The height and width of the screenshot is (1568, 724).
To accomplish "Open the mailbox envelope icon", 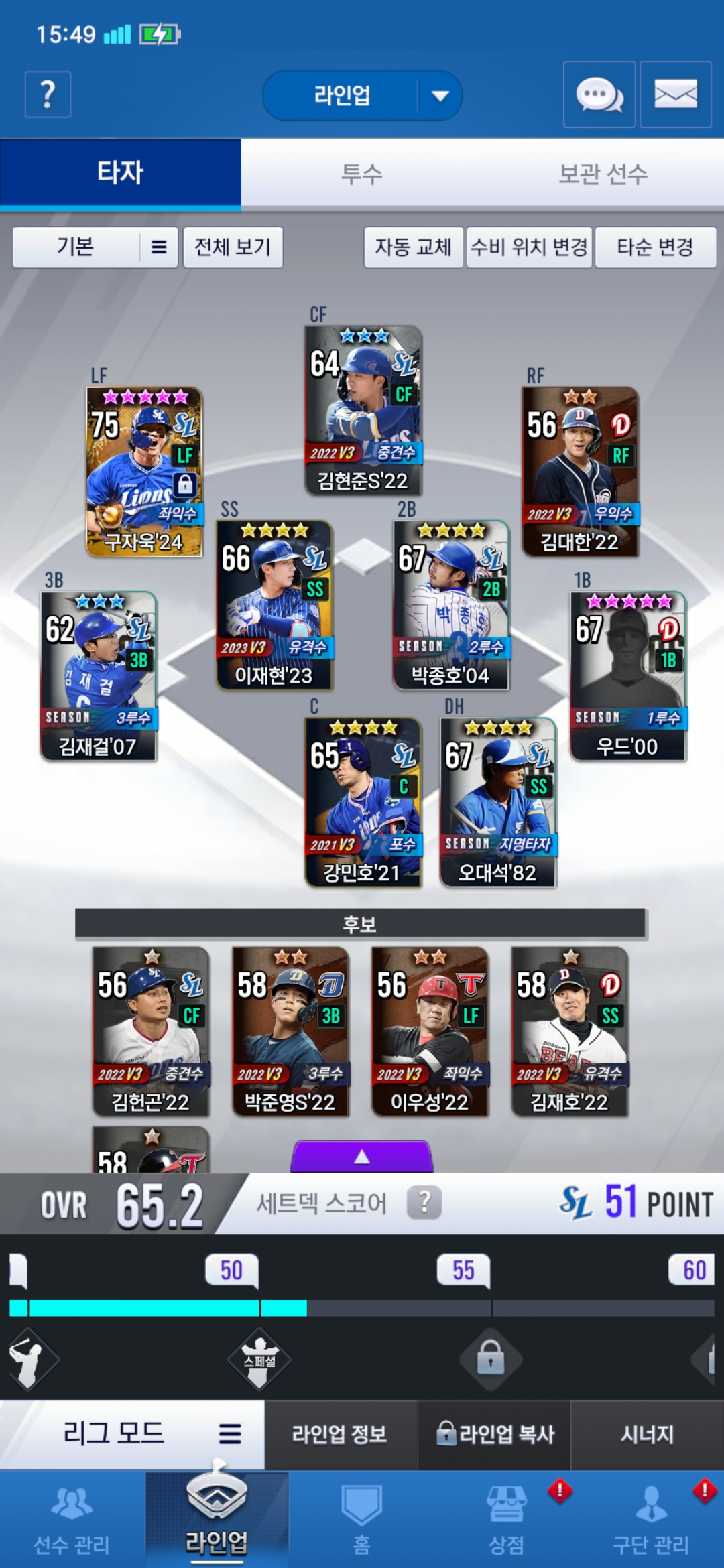I will pyautogui.click(x=675, y=94).
